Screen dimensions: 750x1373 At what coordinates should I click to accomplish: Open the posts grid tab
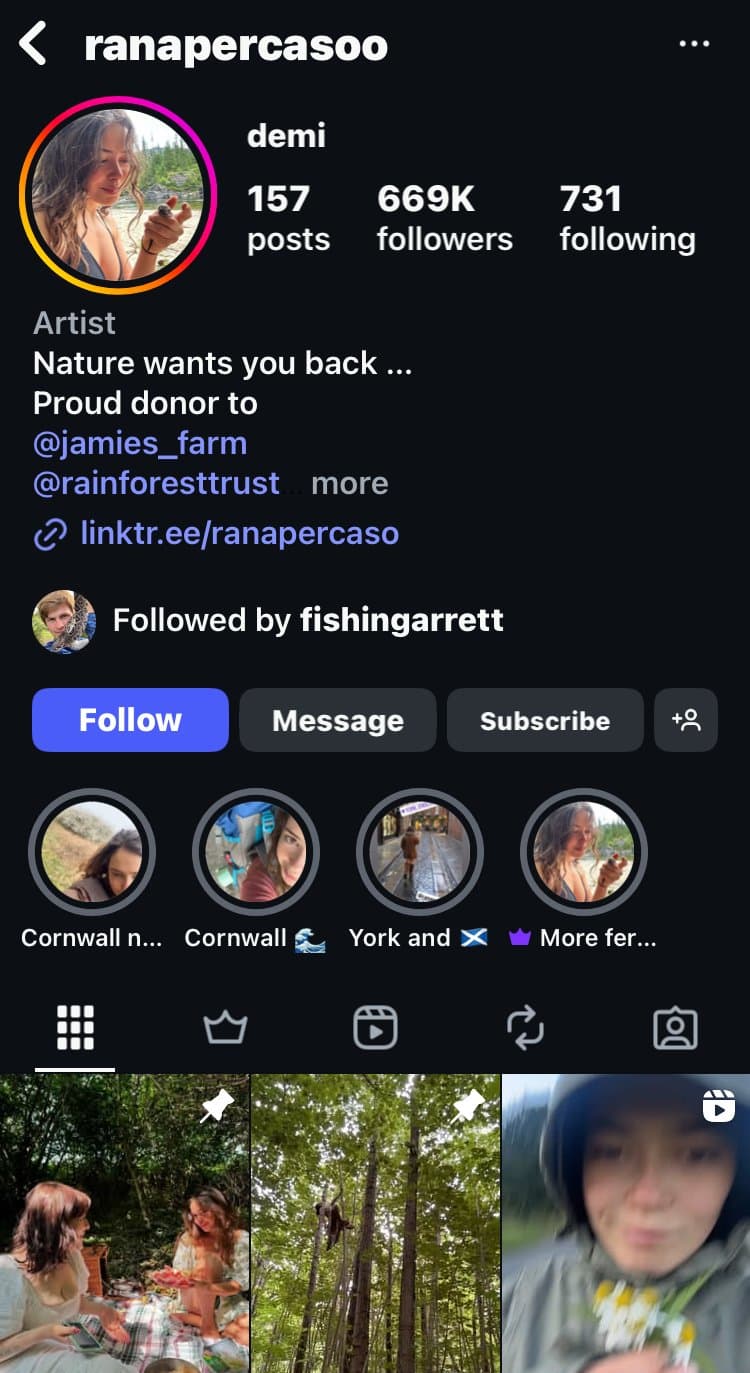(75, 1026)
